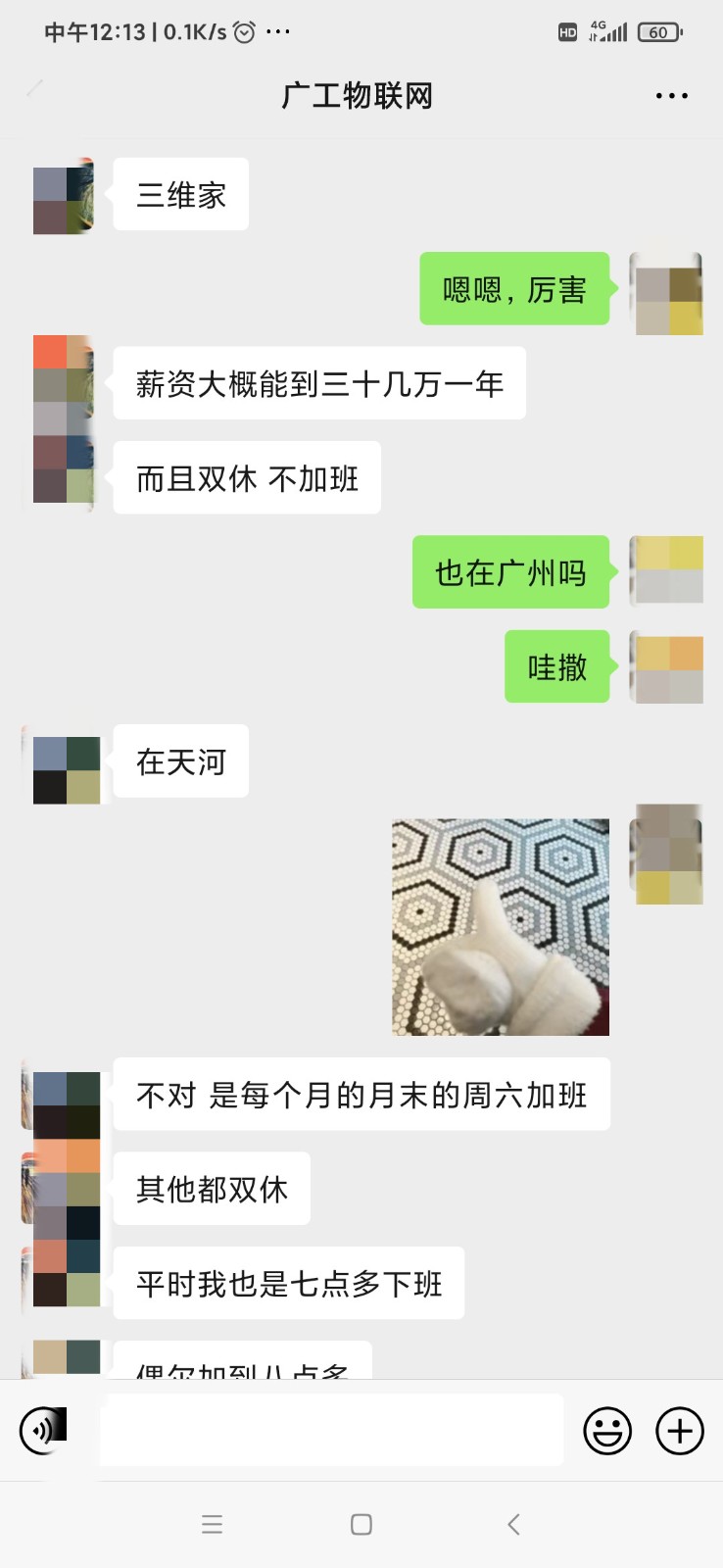
Task: Open the group chat overflow menu
Action: 671,96
